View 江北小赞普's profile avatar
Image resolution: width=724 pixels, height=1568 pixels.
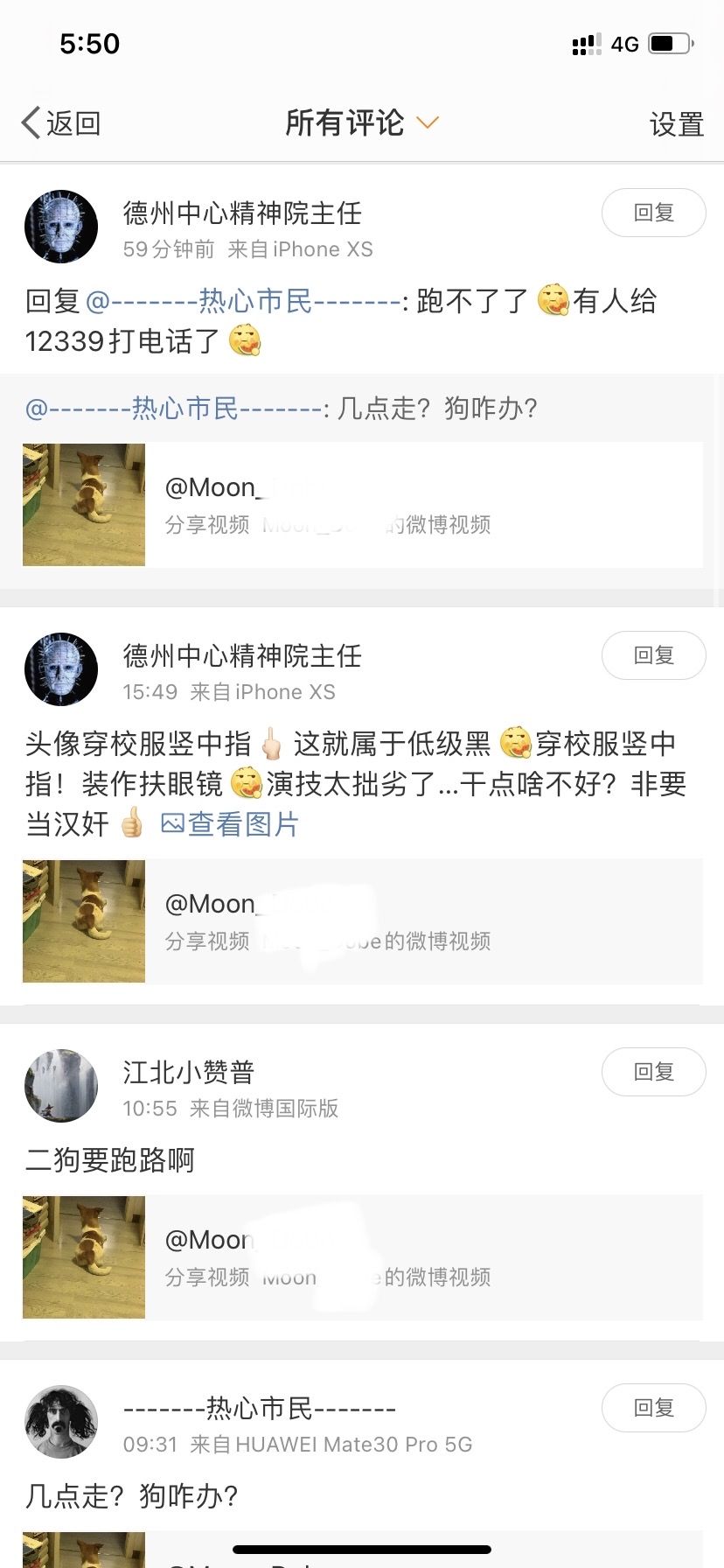coord(61,1086)
